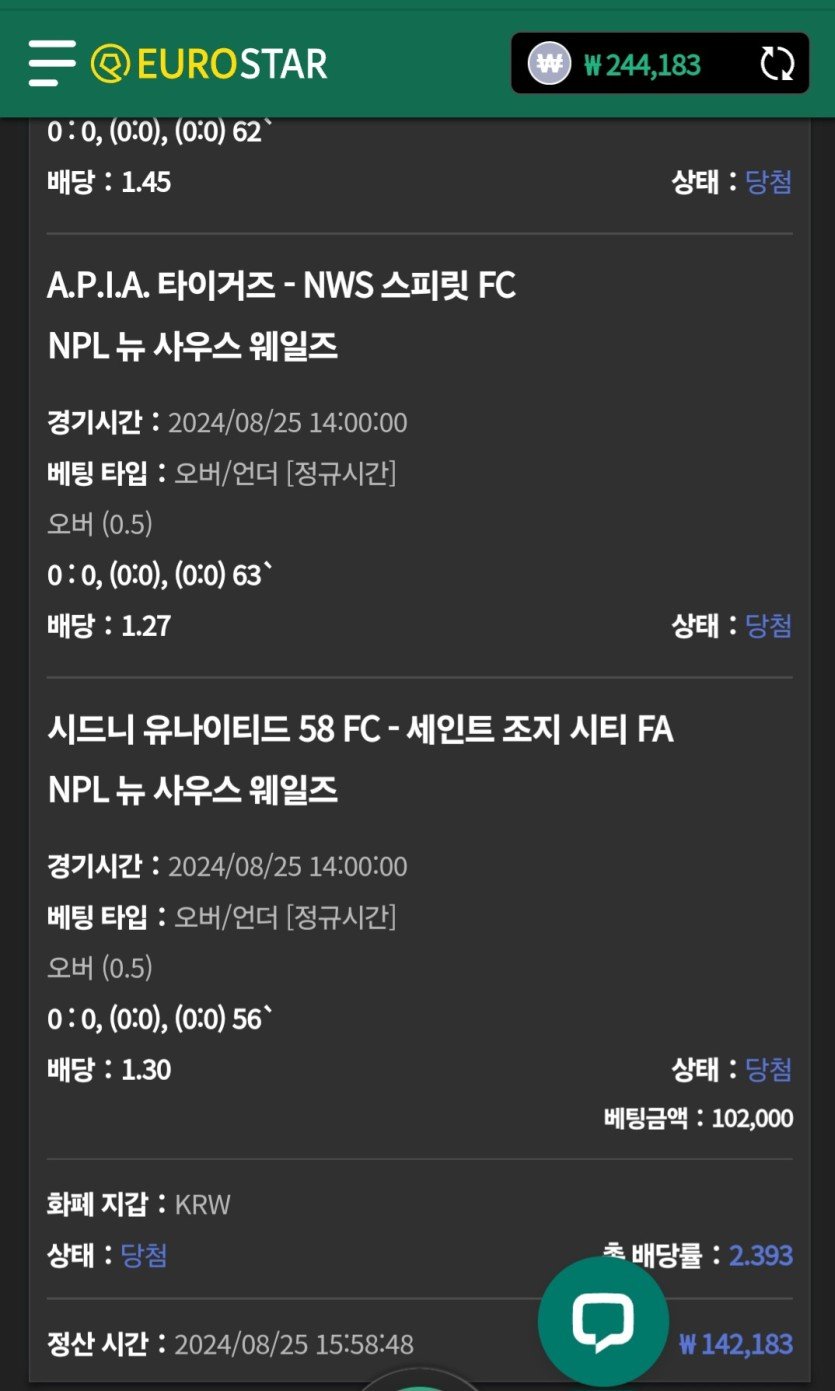
Task: Open the hamburger drawer menu
Action: pyautogui.click(x=51, y=63)
